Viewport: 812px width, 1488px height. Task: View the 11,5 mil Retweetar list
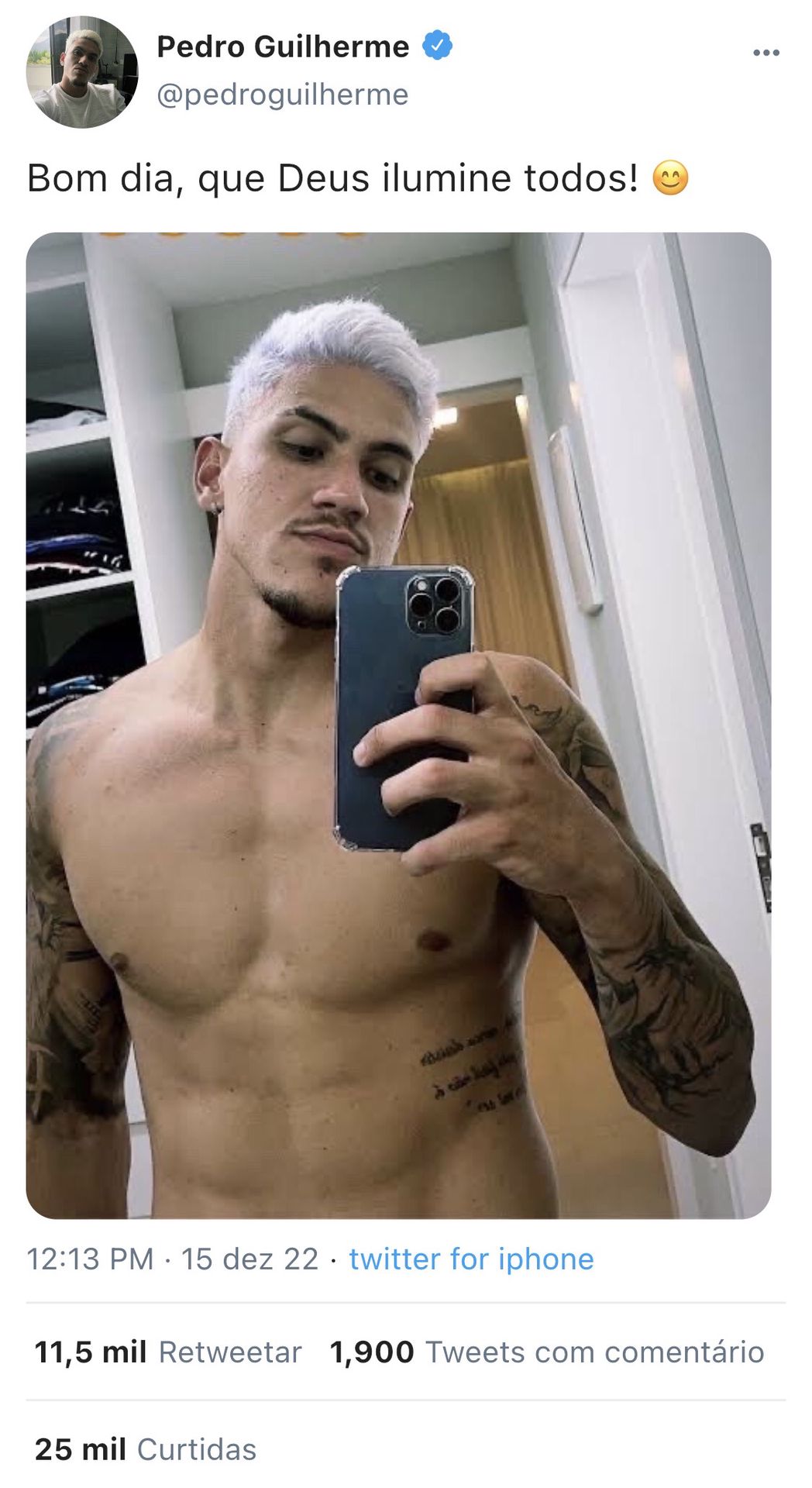pos(167,1352)
